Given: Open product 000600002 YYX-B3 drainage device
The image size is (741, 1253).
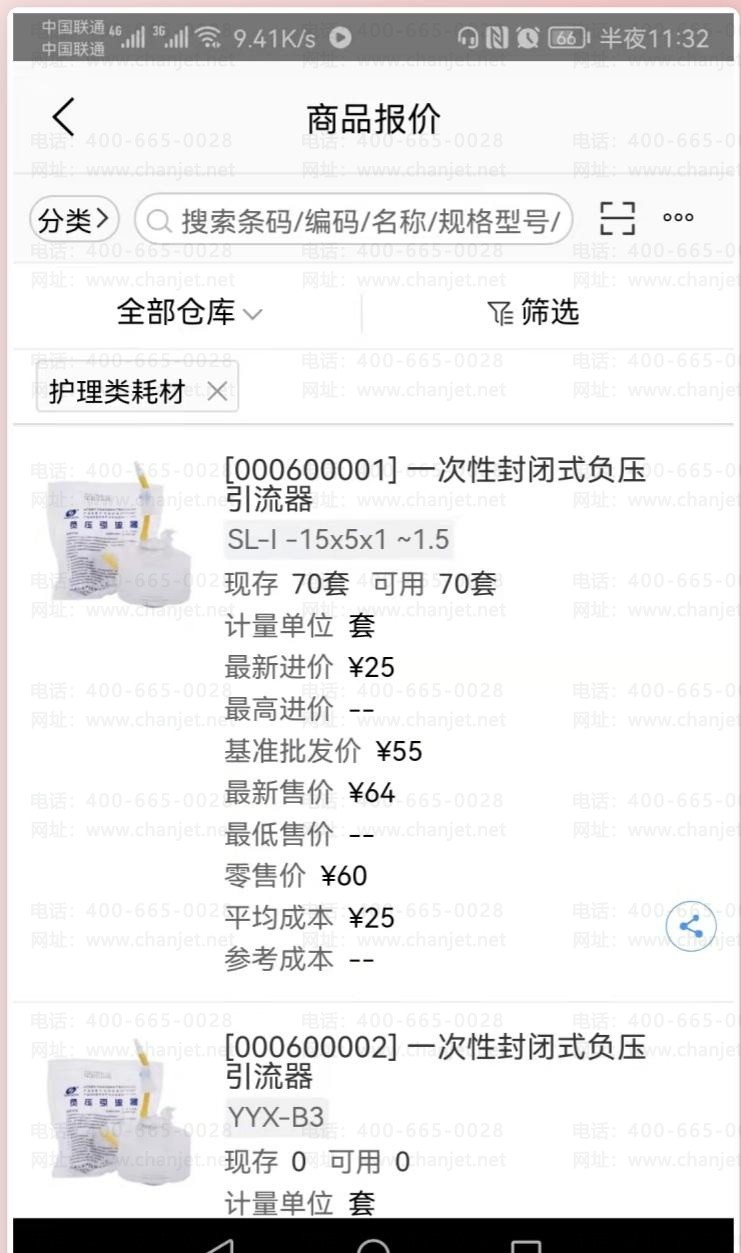Looking at the screenshot, I should tap(435, 1060).
